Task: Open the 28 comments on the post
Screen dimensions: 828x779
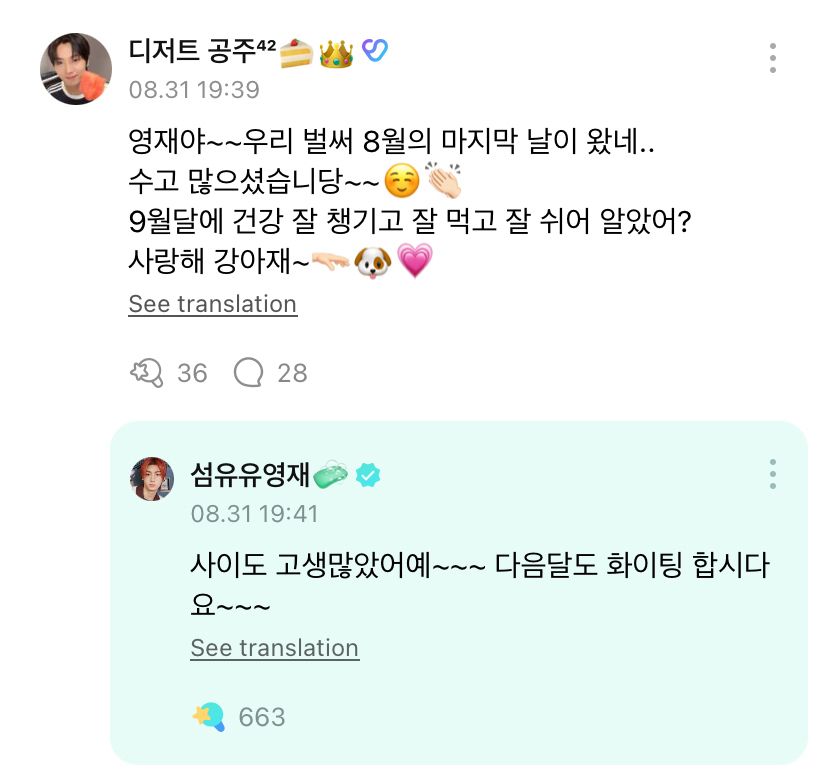Action: coord(249,373)
